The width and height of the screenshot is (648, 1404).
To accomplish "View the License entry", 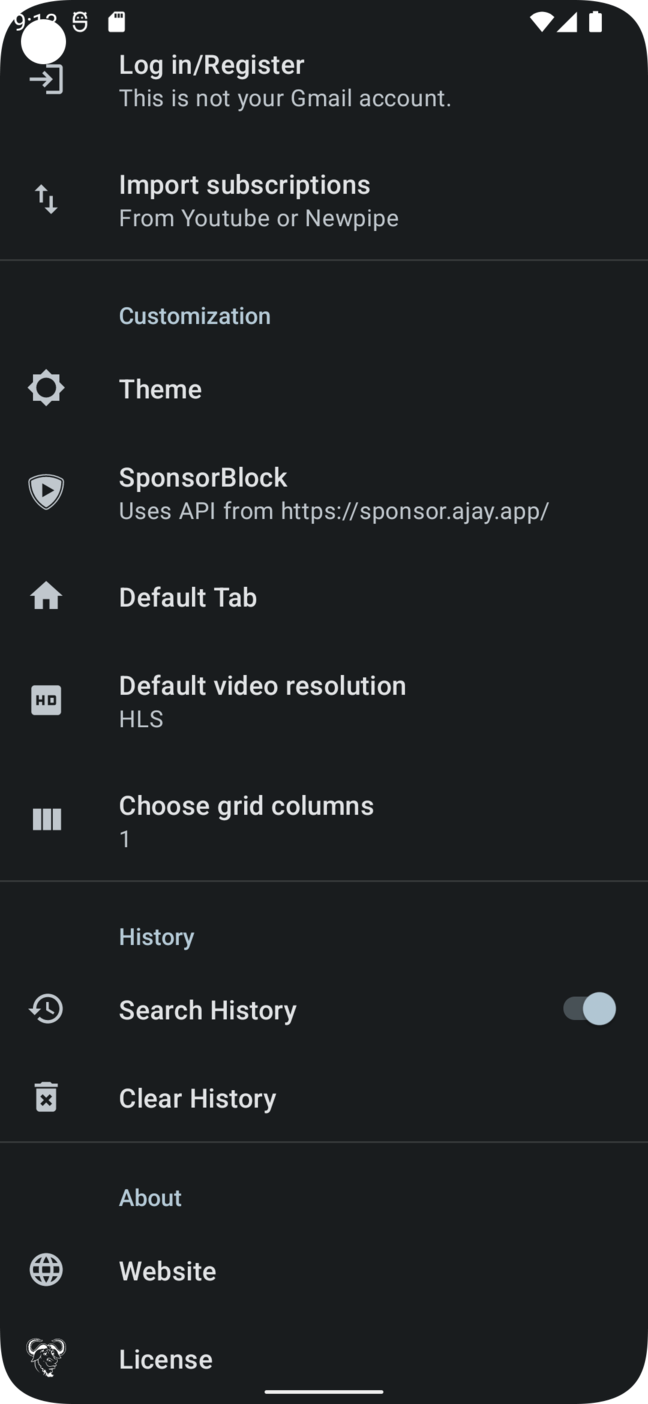I will click(x=324, y=1359).
